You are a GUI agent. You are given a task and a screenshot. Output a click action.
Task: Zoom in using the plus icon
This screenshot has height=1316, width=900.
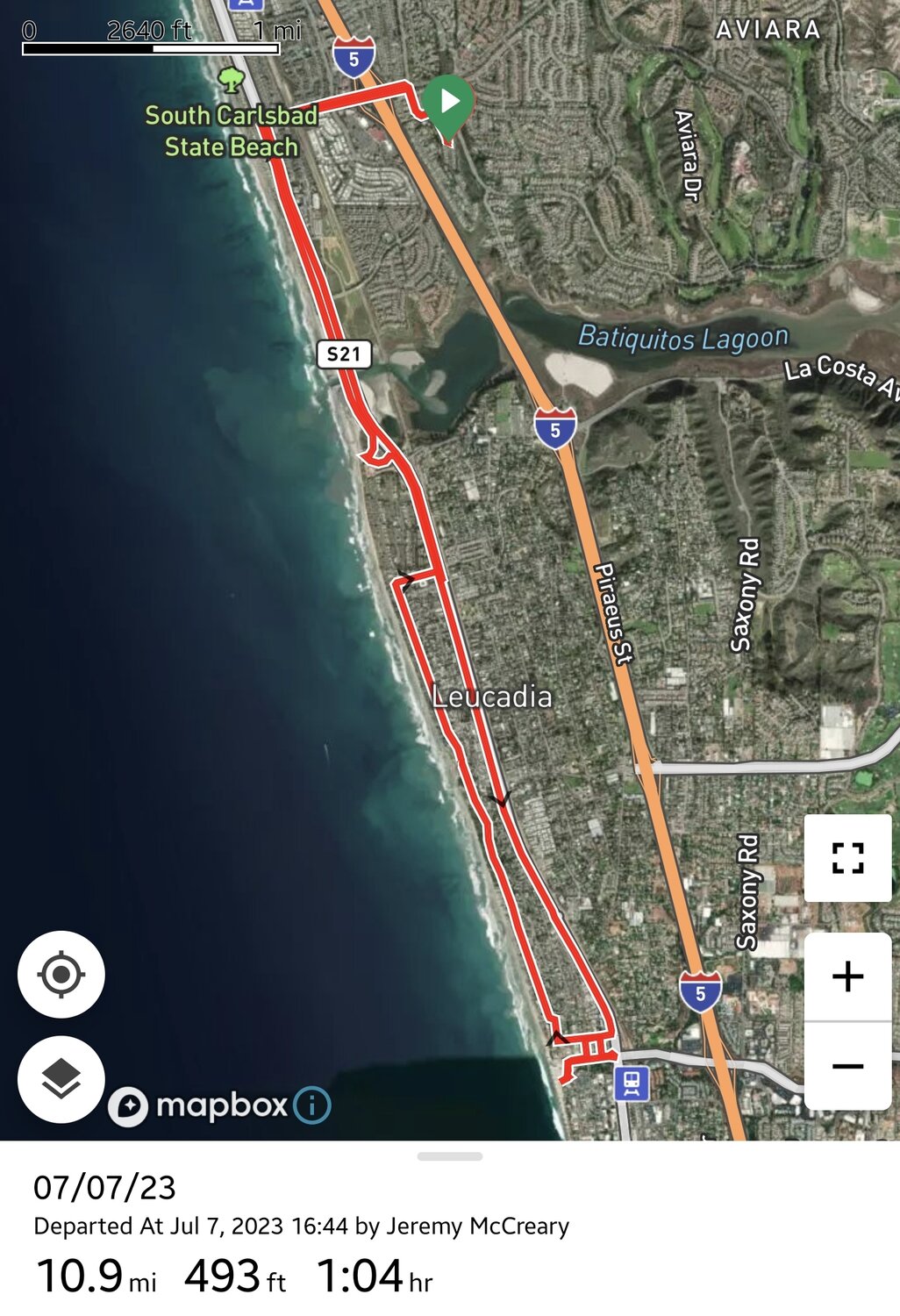click(x=847, y=977)
